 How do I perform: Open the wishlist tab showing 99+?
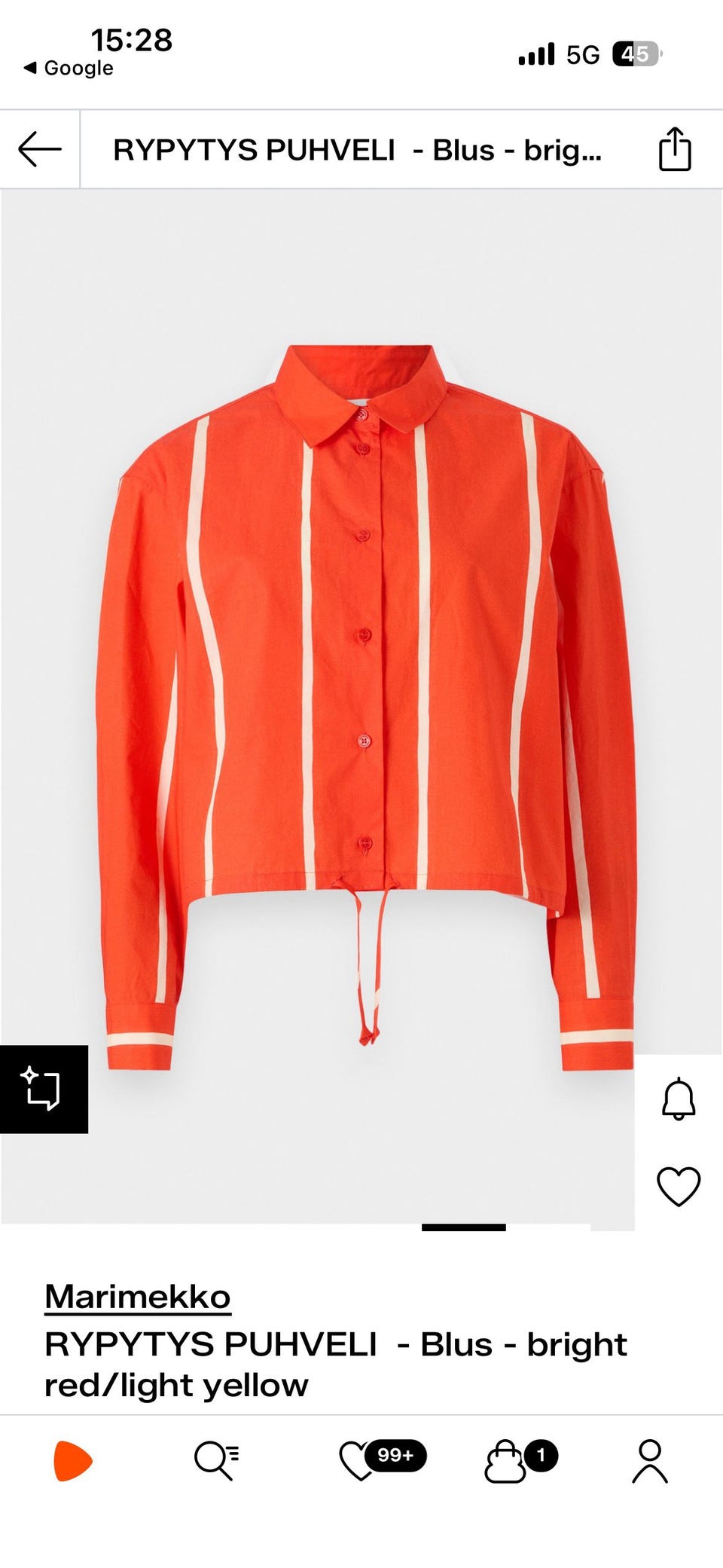[380, 1460]
